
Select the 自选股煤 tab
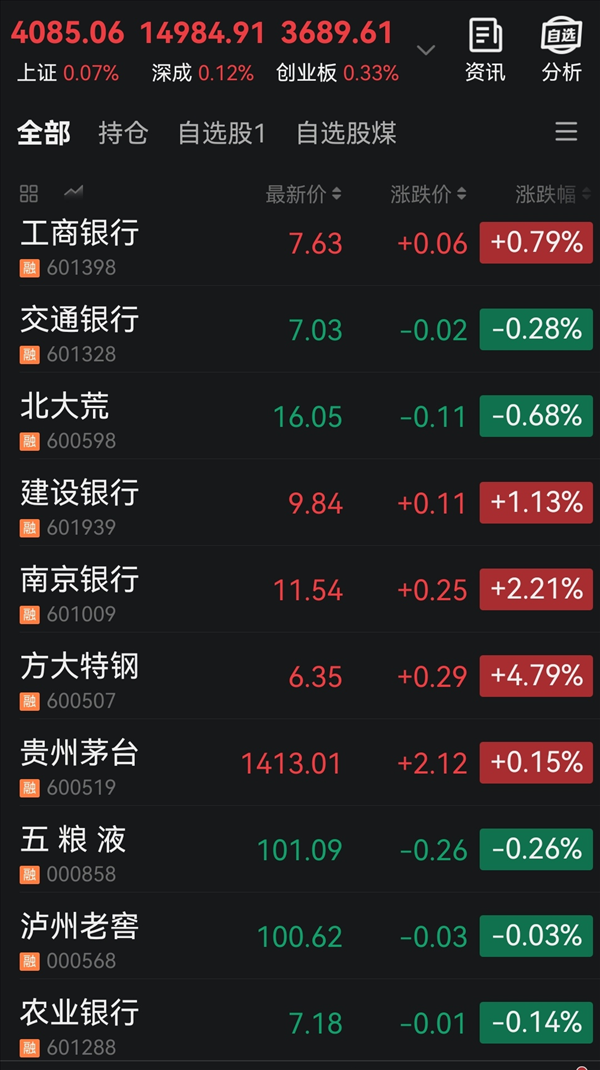click(346, 133)
